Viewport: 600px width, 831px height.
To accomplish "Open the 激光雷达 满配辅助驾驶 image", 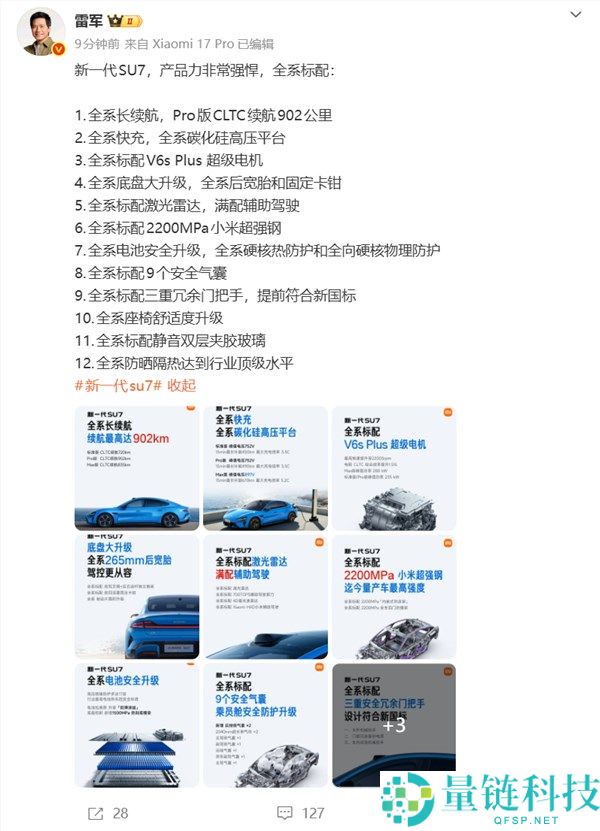I will tap(264, 595).
